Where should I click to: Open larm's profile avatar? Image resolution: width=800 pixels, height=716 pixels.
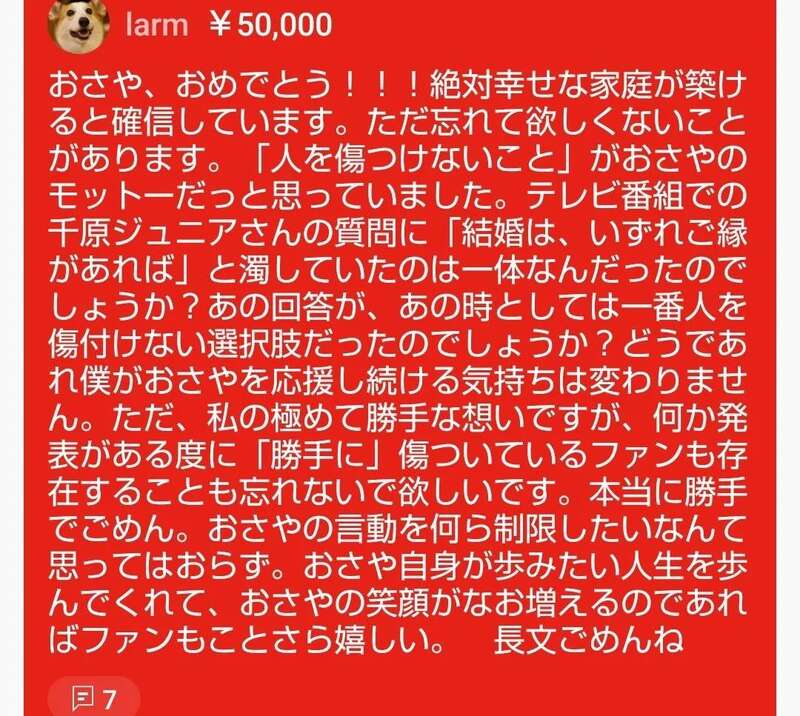[77, 28]
